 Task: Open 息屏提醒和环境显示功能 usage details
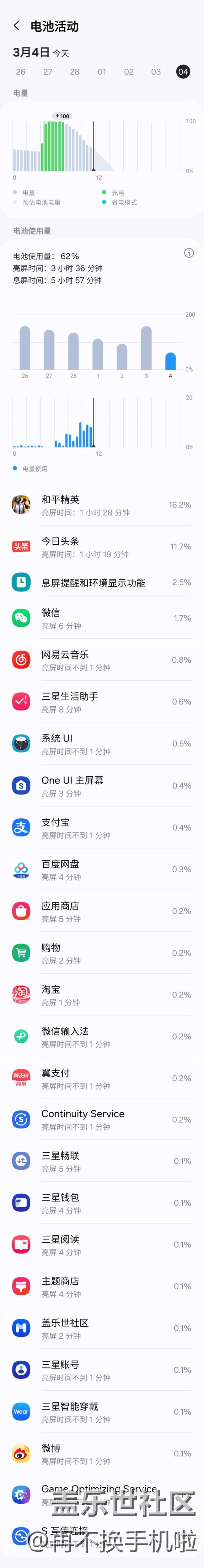click(102, 582)
